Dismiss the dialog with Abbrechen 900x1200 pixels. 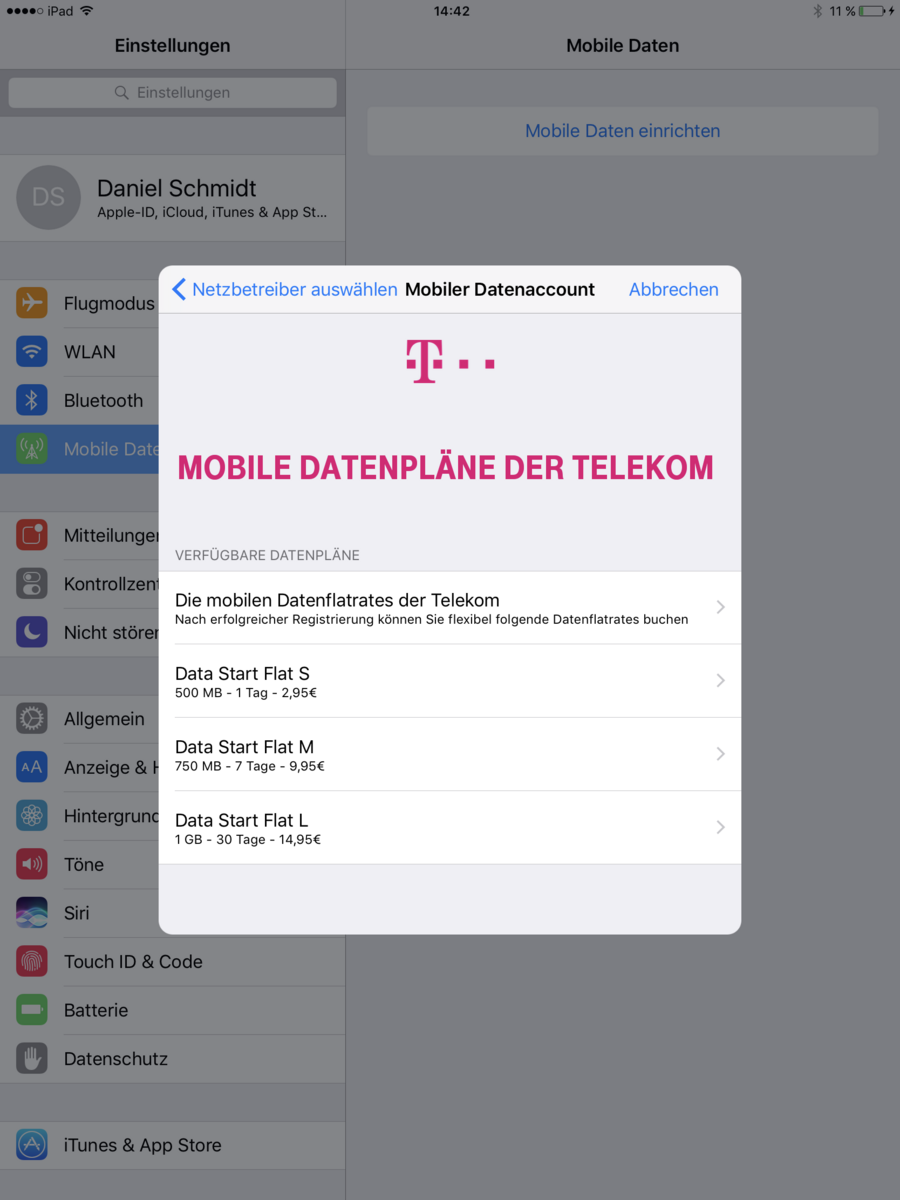(x=673, y=290)
